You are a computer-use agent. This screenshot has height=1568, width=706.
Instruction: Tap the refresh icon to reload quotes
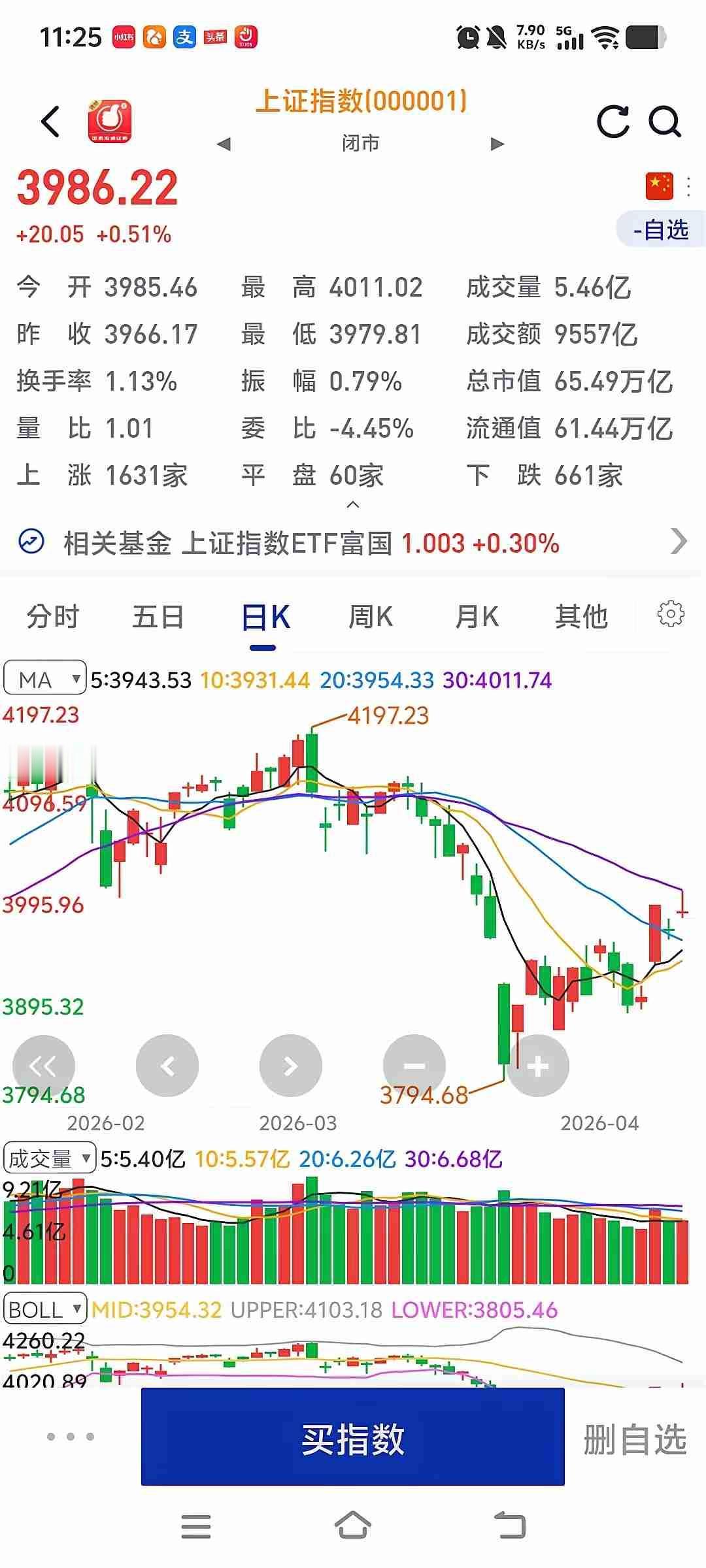pyautogui.click(x=612, y=122)
